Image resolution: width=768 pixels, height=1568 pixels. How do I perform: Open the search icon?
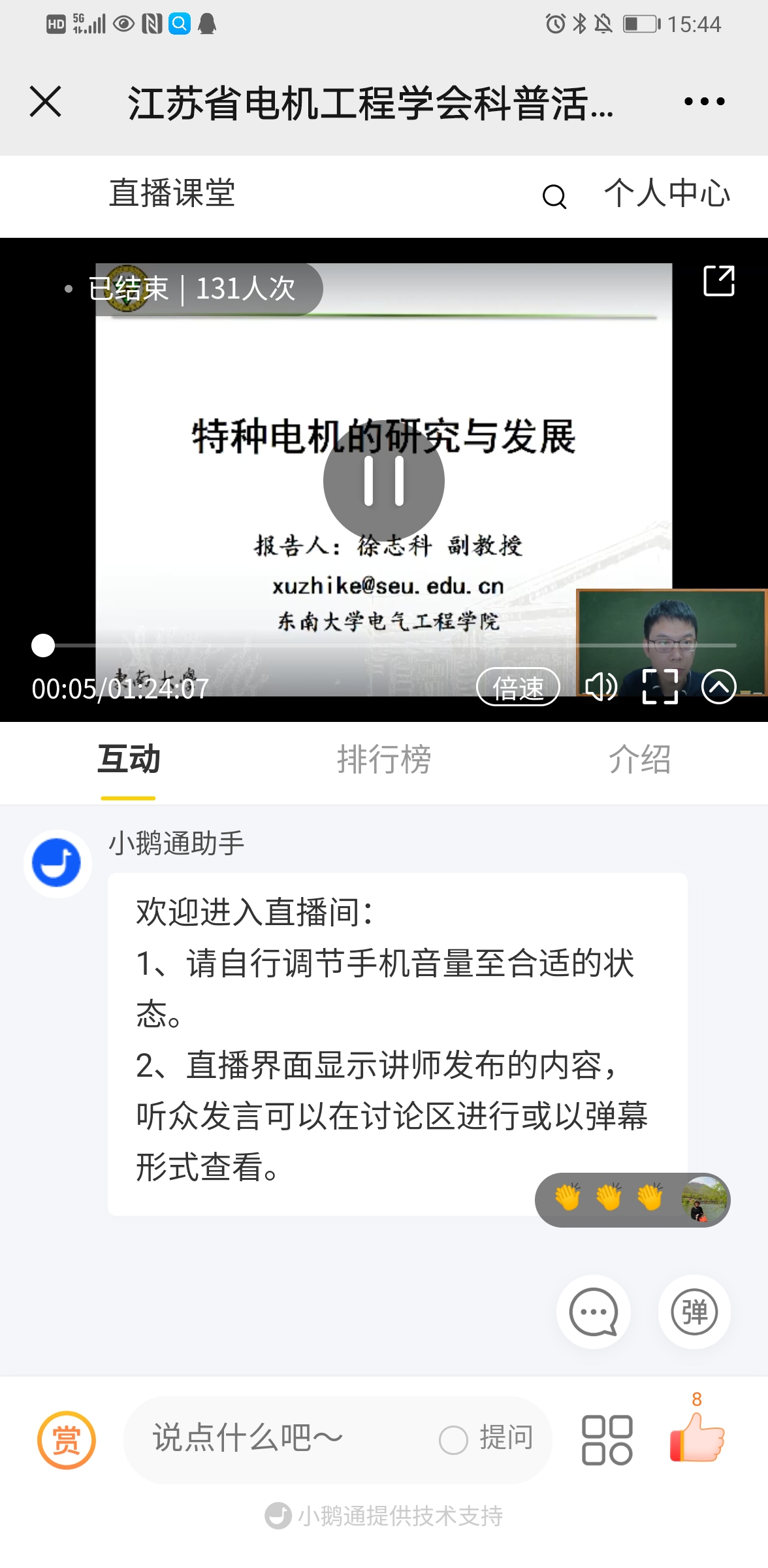[554, 196]
